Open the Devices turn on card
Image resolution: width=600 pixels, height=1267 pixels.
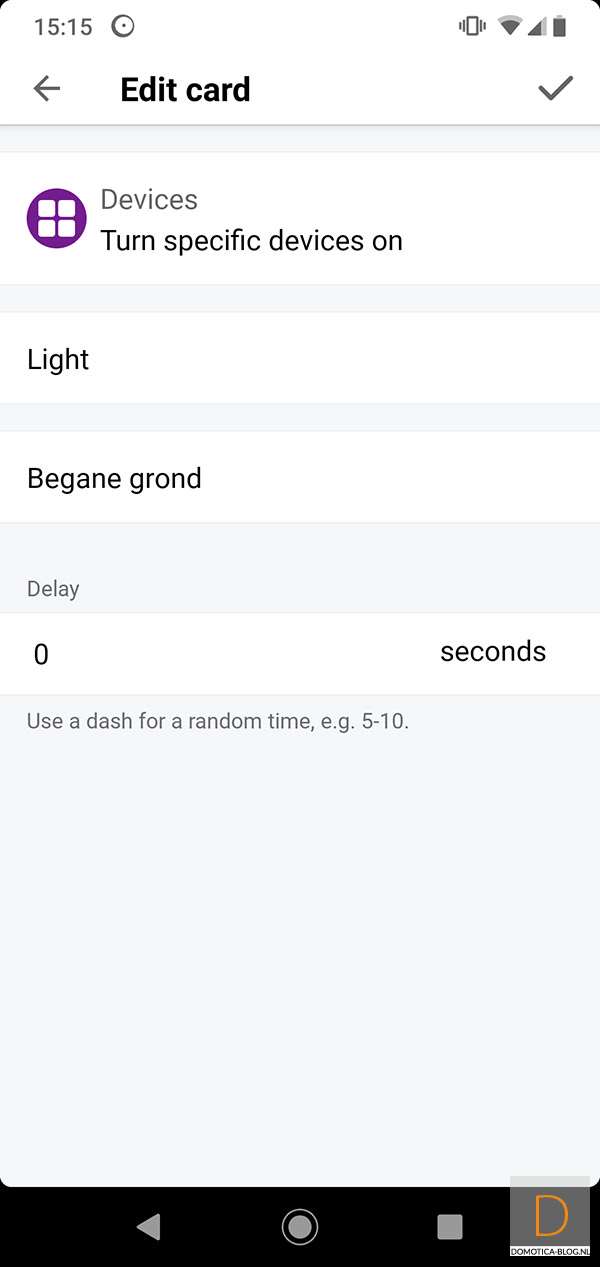[300, 219]
